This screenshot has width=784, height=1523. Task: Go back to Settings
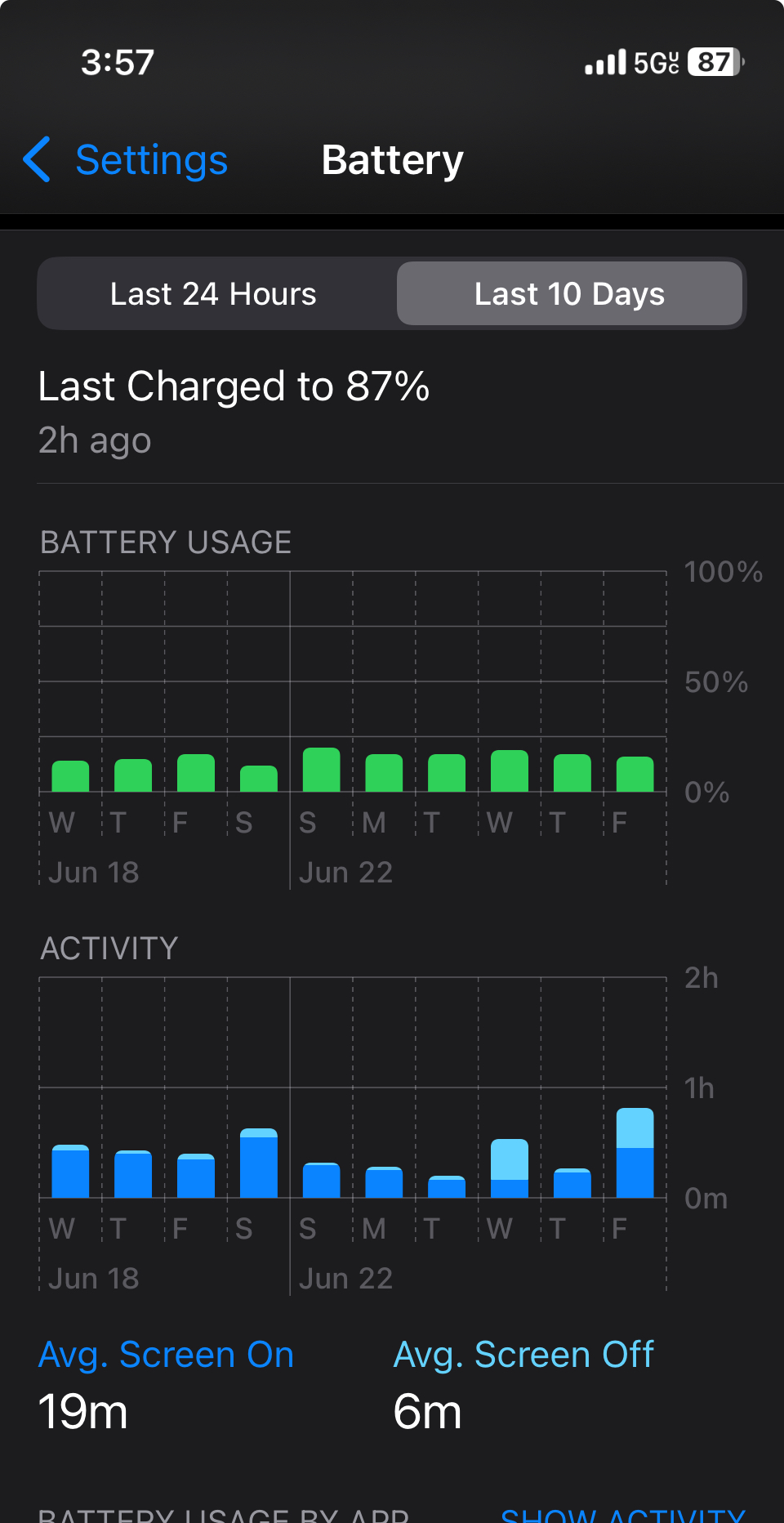tap(127, 160)
